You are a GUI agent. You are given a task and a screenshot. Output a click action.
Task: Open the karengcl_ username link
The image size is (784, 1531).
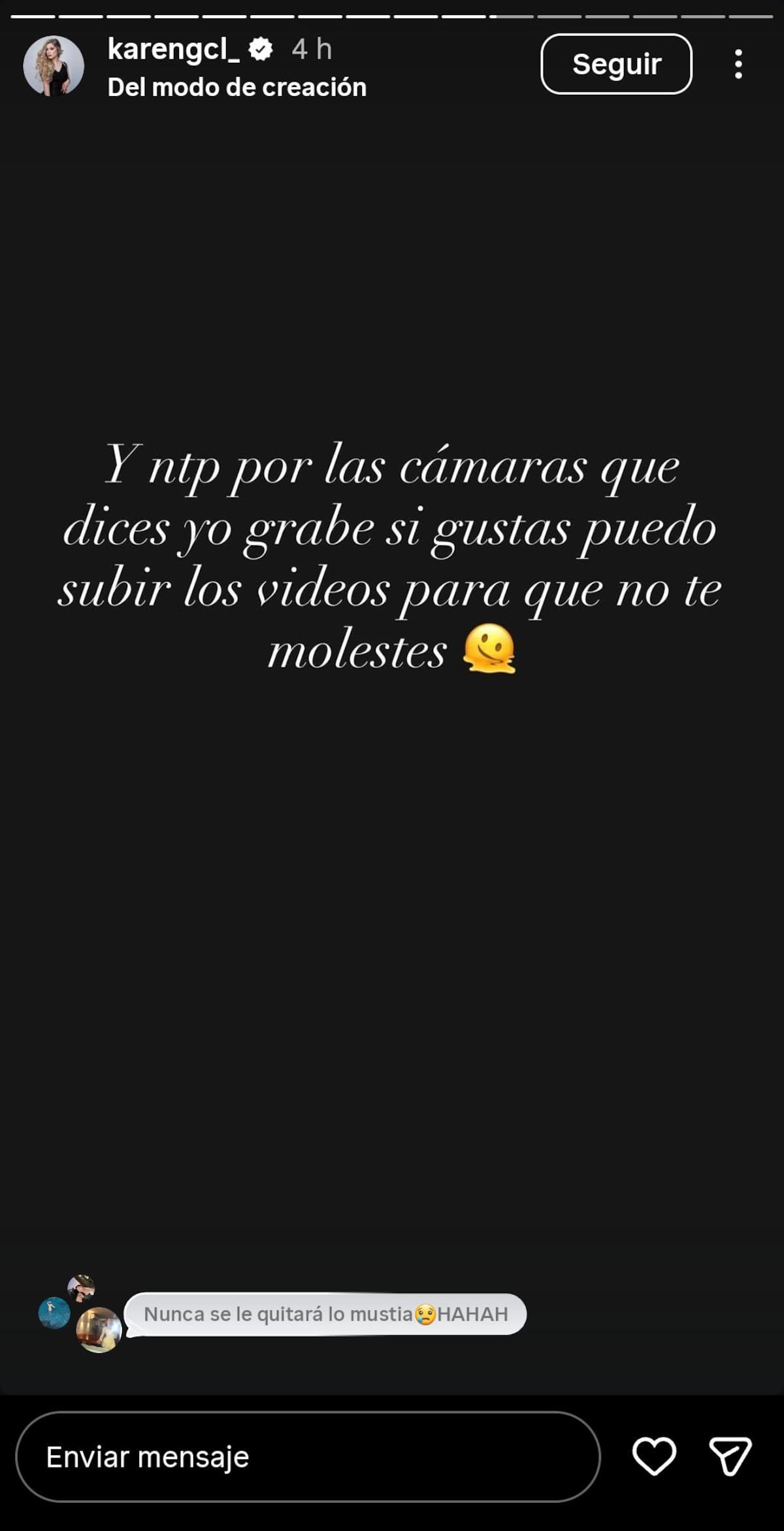173,50
